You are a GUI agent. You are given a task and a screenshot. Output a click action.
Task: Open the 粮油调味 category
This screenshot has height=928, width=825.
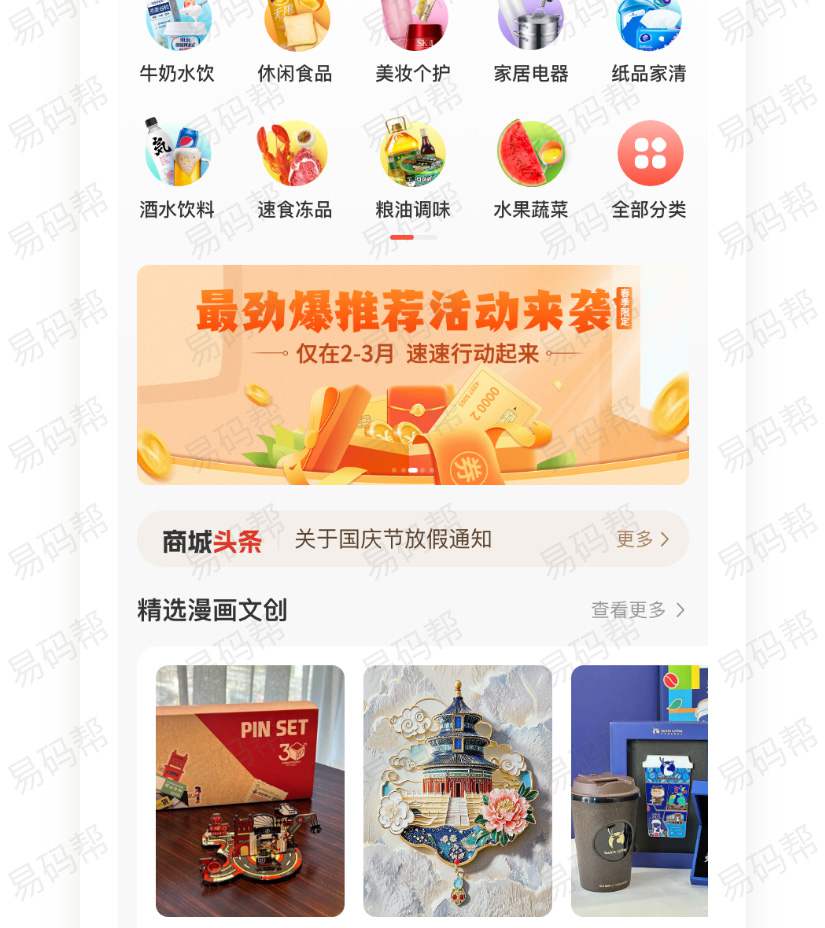click(x=413, y=168)
